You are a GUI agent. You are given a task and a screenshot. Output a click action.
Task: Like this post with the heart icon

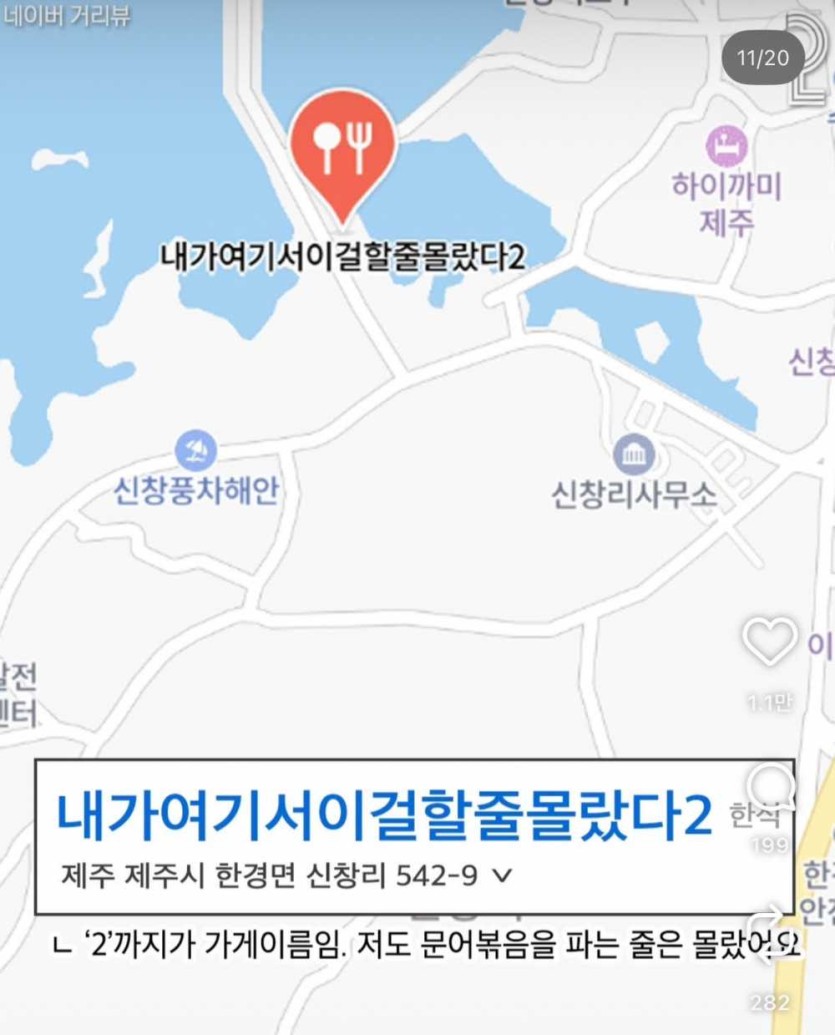769,642
